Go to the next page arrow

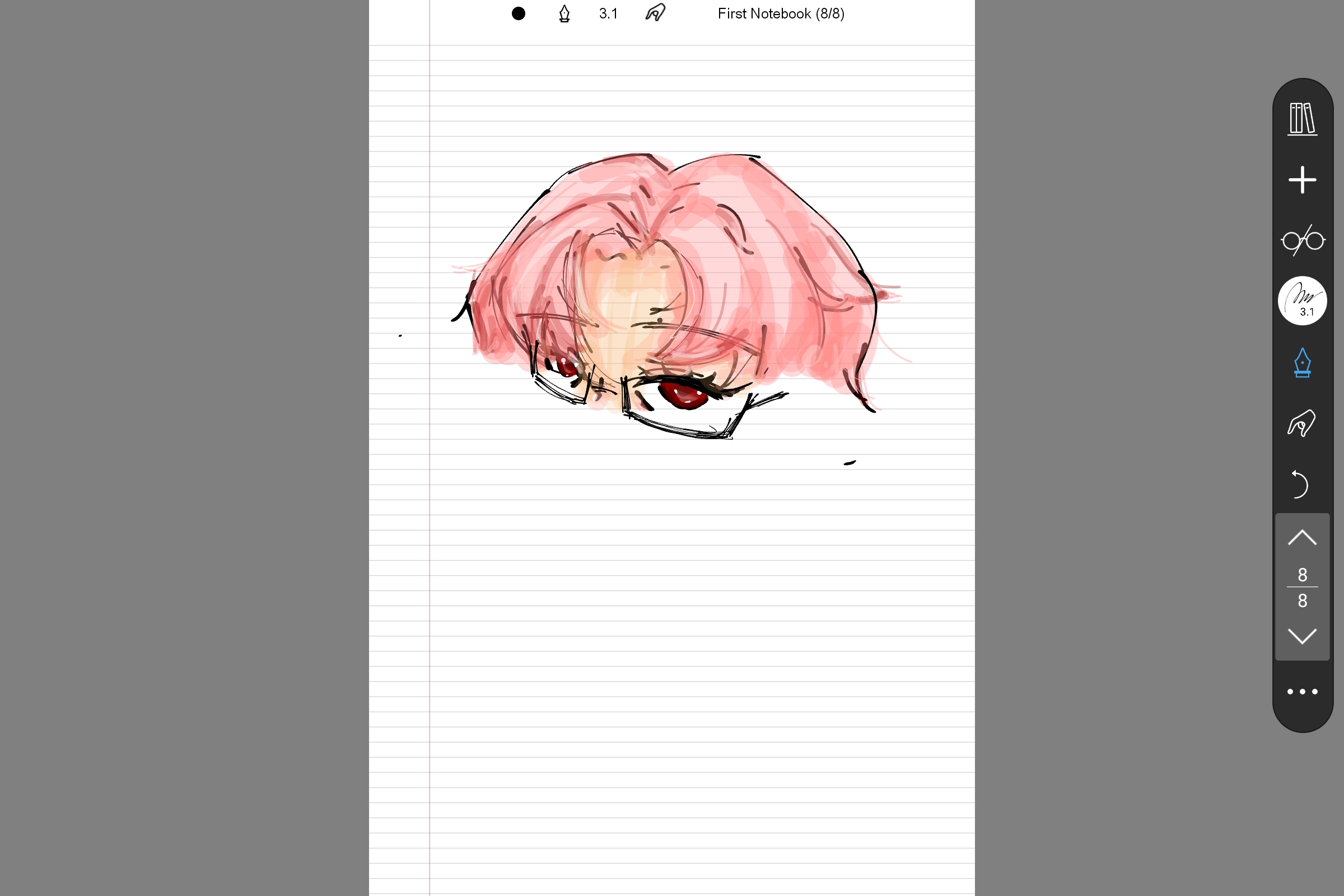pos(1301,636)
